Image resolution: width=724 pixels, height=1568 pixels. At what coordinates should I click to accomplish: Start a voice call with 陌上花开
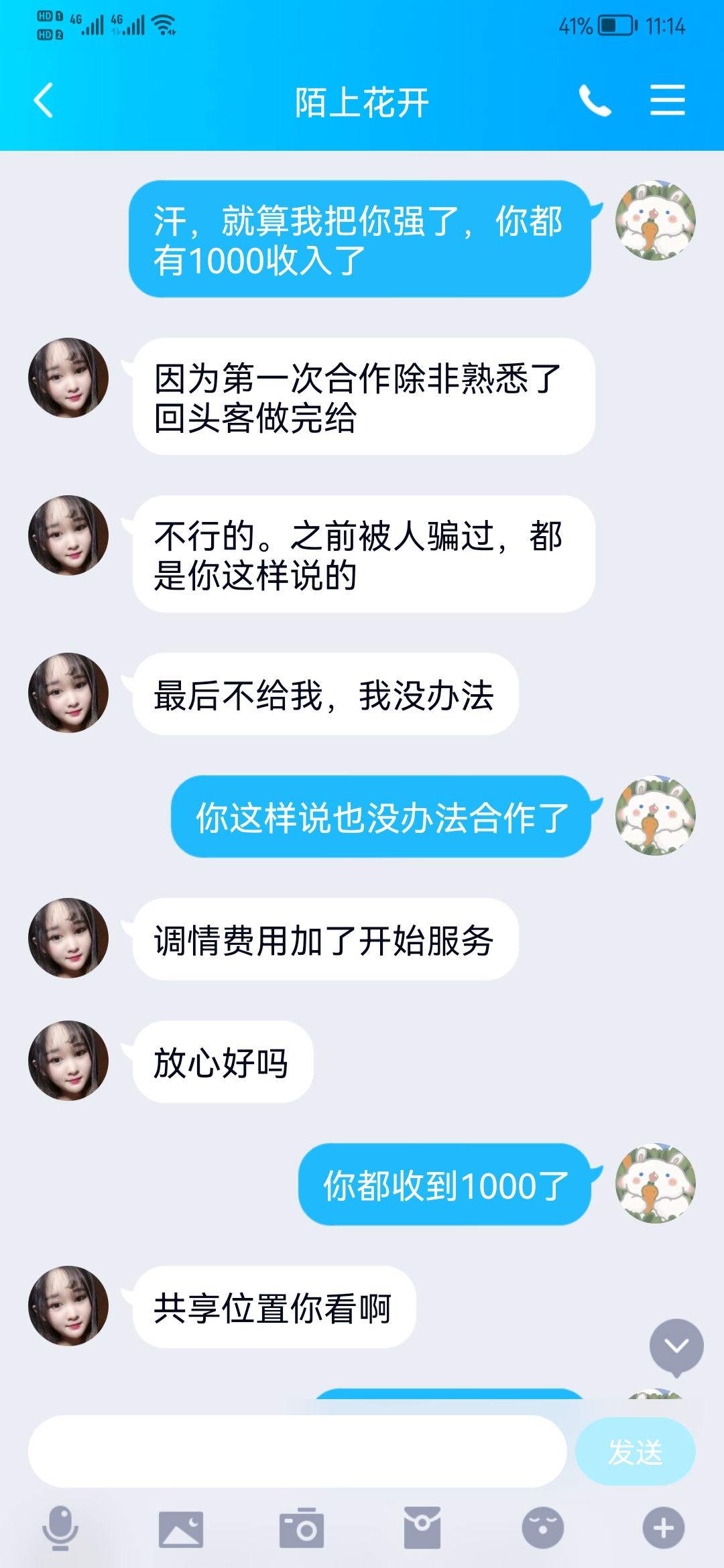pyautogui.click(x=595, y=101)
